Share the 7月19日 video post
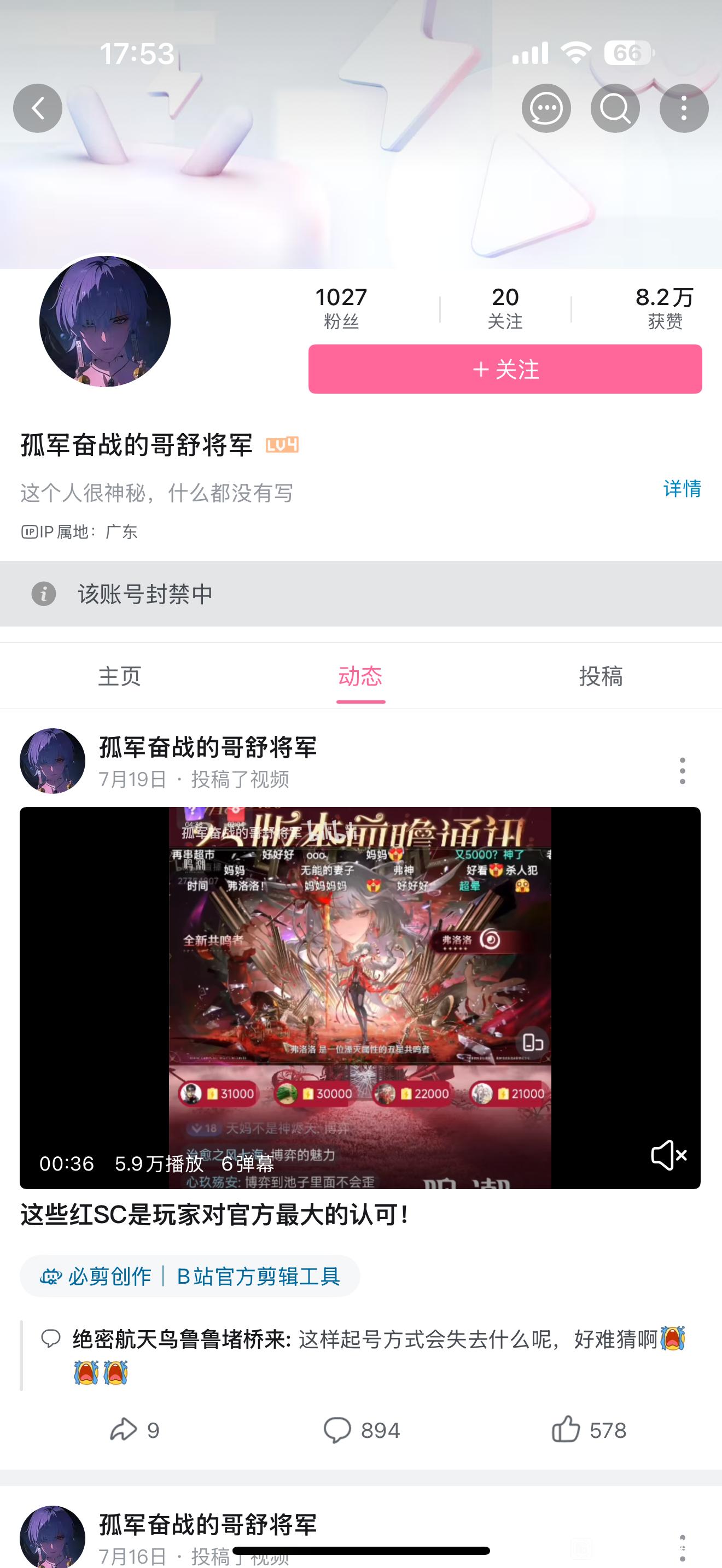The width and height of the screenshot is (722, 1568). pyautogui.click(x=134, y=1430)
